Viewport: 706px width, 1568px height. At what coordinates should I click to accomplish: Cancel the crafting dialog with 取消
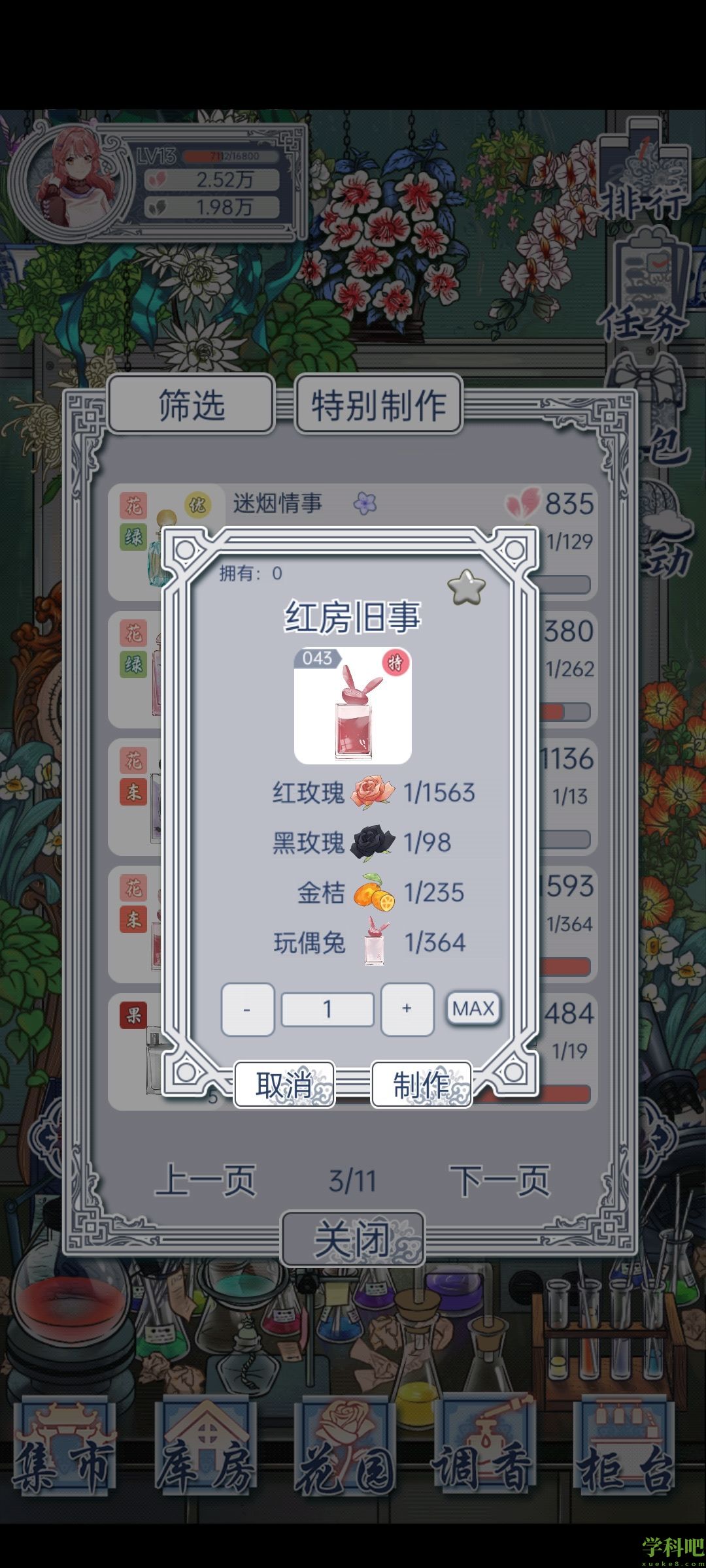point(284,1085)
